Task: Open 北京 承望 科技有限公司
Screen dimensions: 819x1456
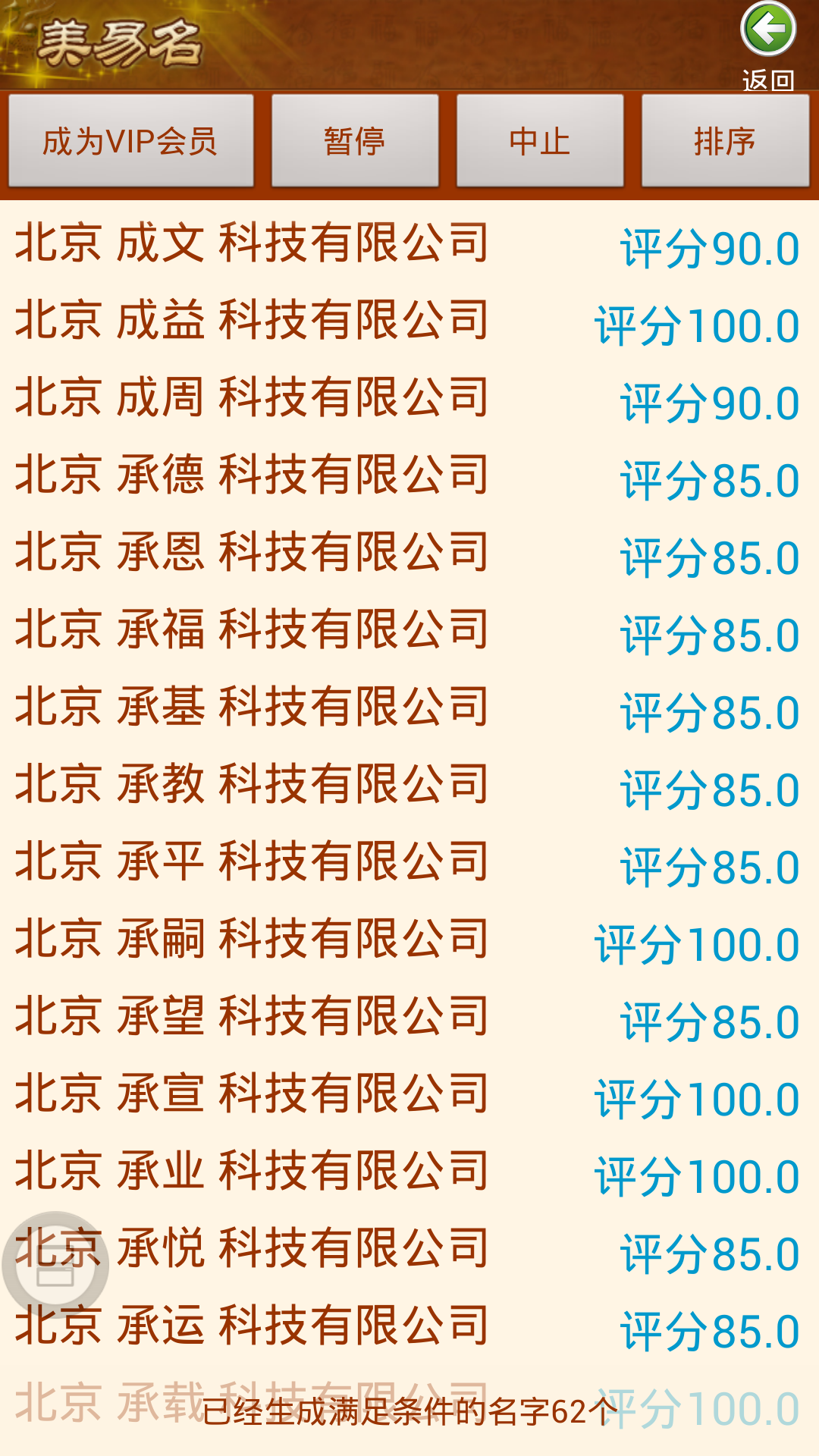Action: click(x=252, y=1018)
